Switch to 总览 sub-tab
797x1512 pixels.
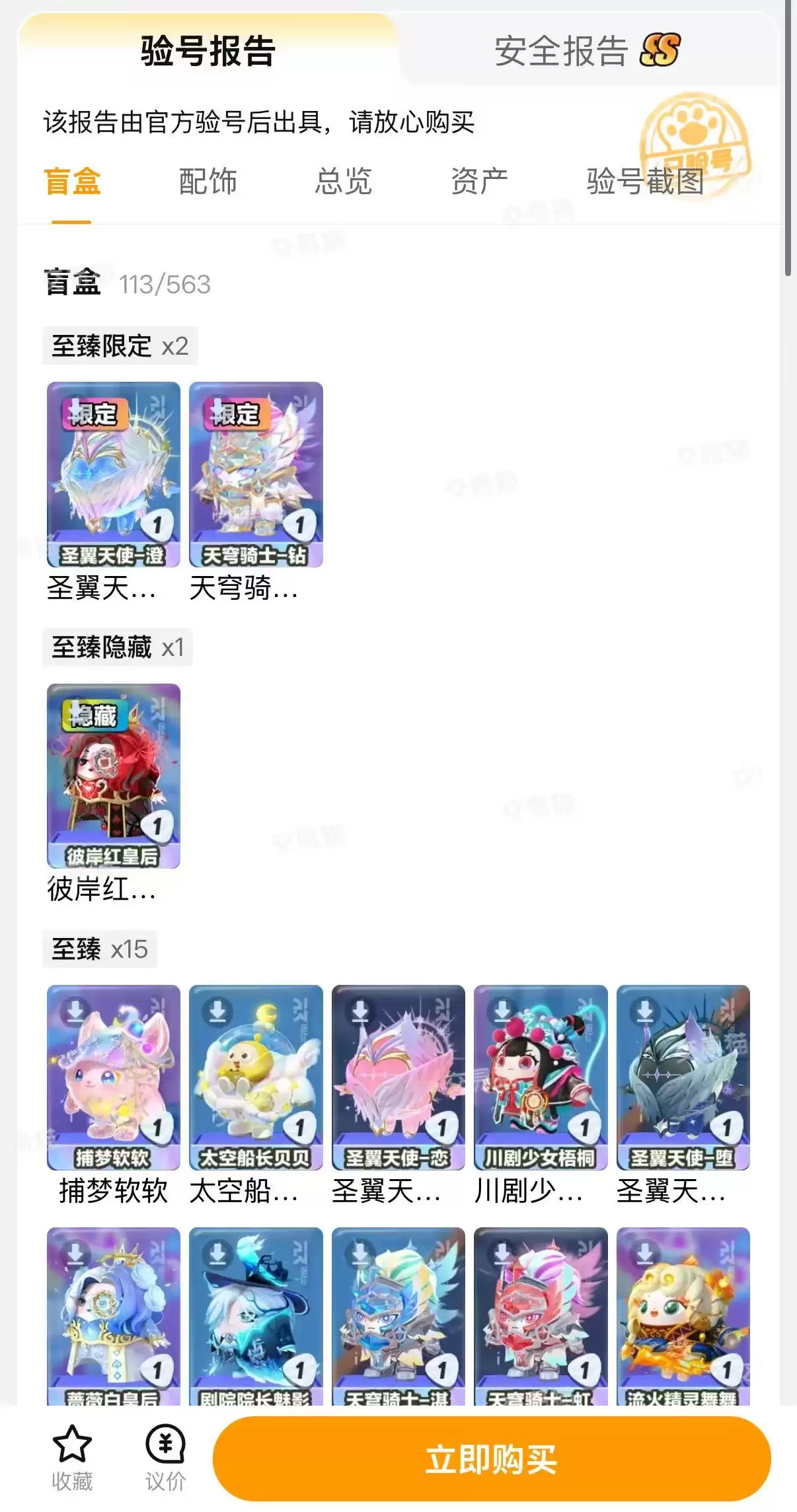click(x=344, y=181)
